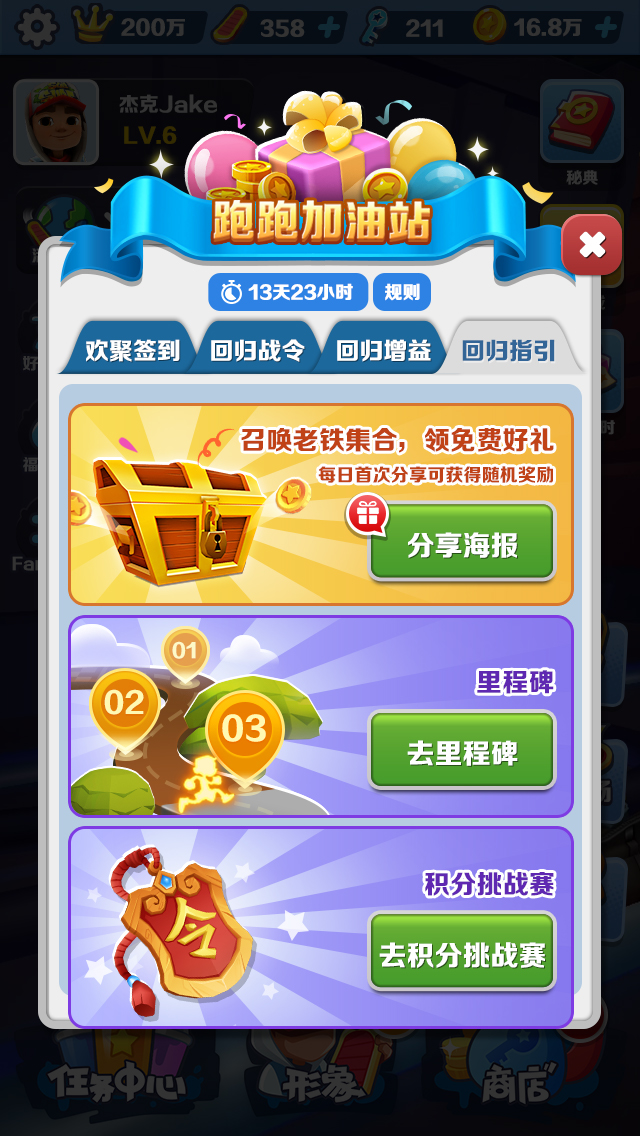Switch to the 欢聚签到 tab
640x1136 pixels.
(131, 351)
